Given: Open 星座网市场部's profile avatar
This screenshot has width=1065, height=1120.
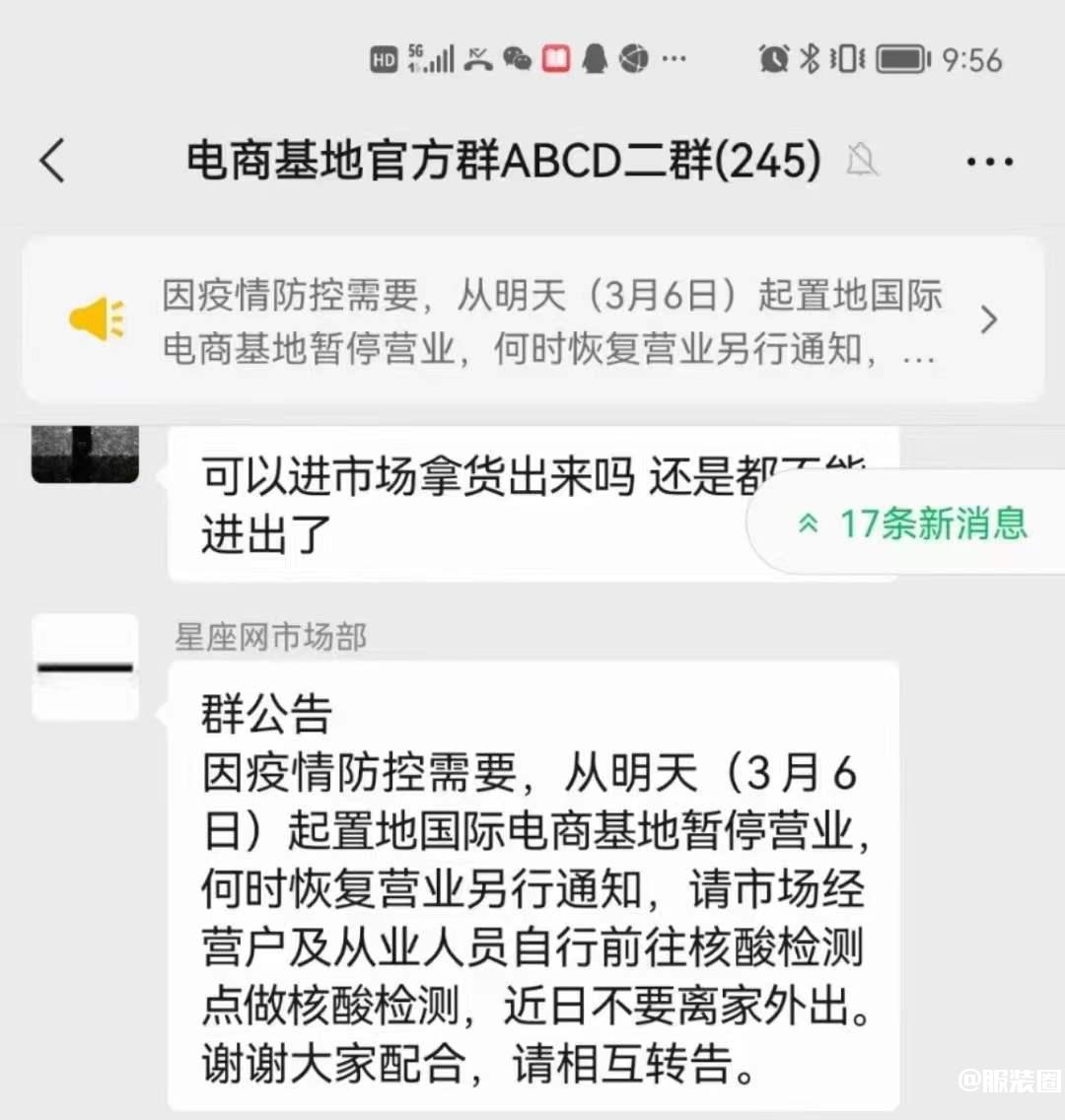Looking at the screenshot, I should [86, 667].
